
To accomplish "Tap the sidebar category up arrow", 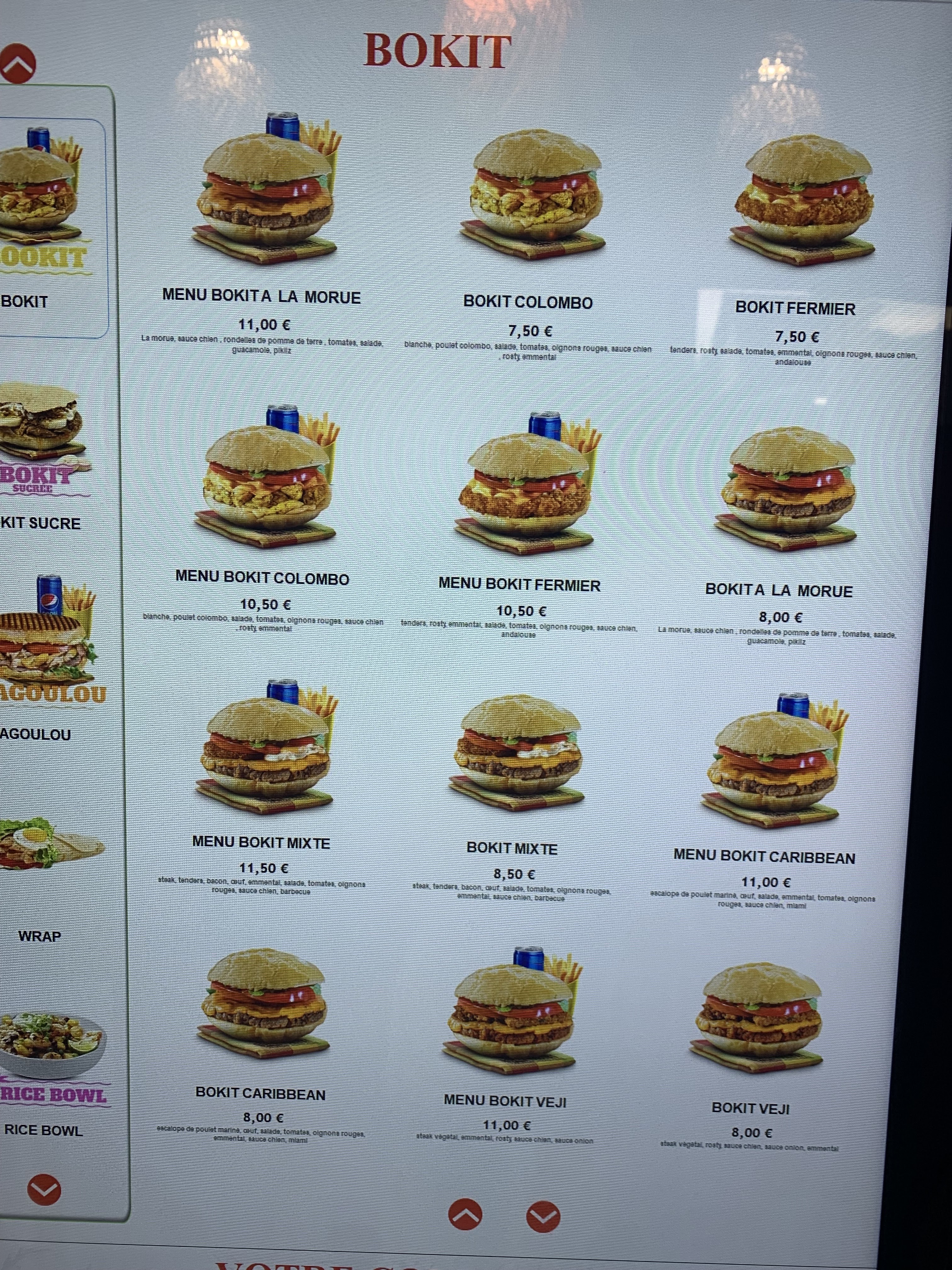I will [17, 64].
